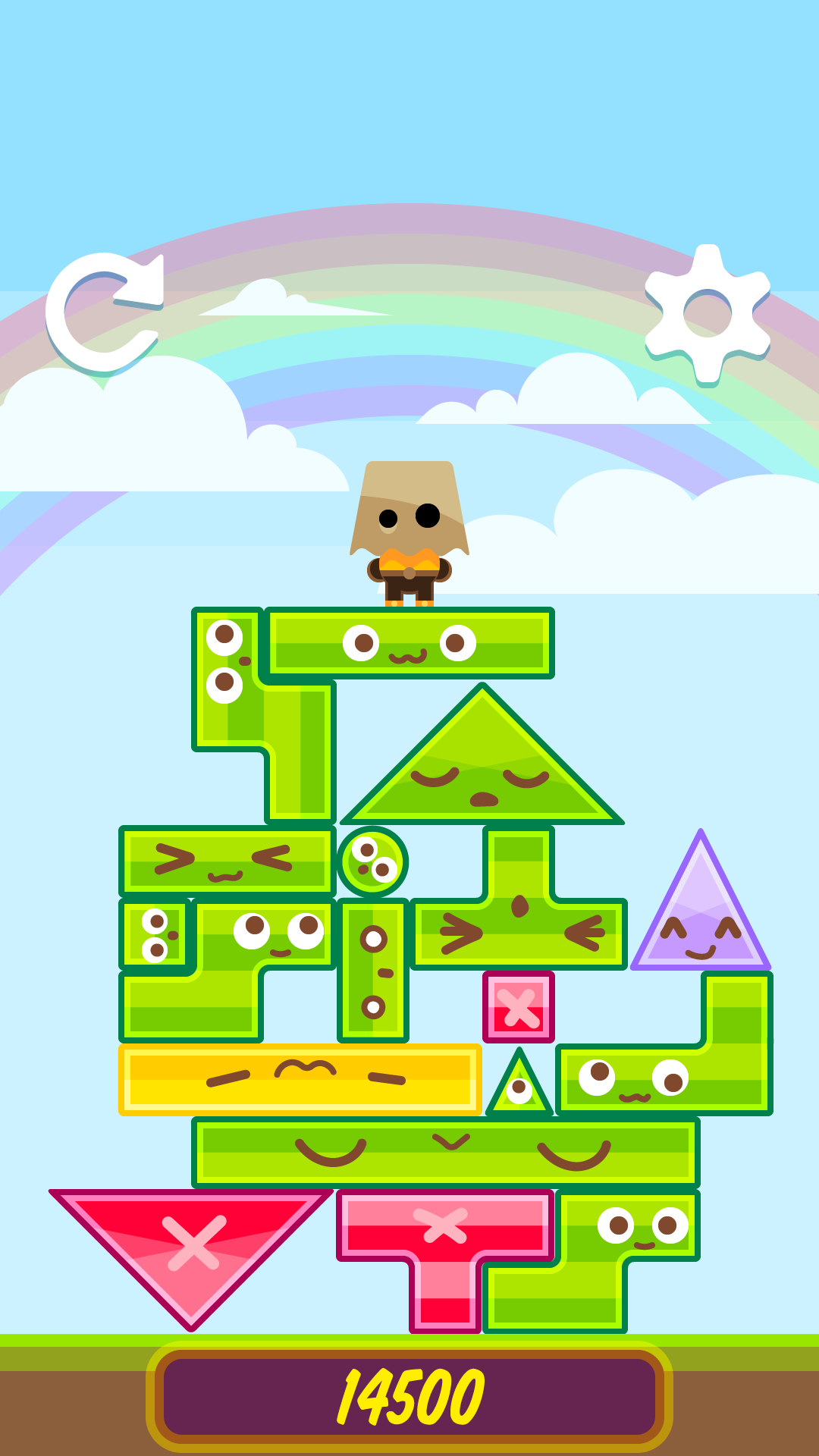This screenshot has width=819, height=1456.
Task: Remove the small red square block
Action: click(x=519, y=1007)
